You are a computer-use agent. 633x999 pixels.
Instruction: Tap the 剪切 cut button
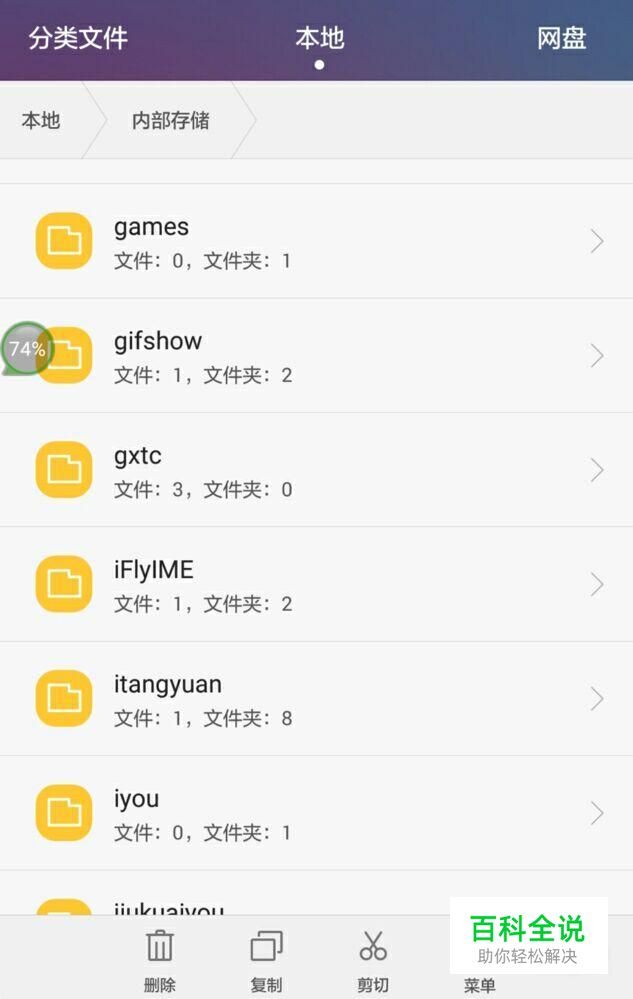[x=373, y=958]
